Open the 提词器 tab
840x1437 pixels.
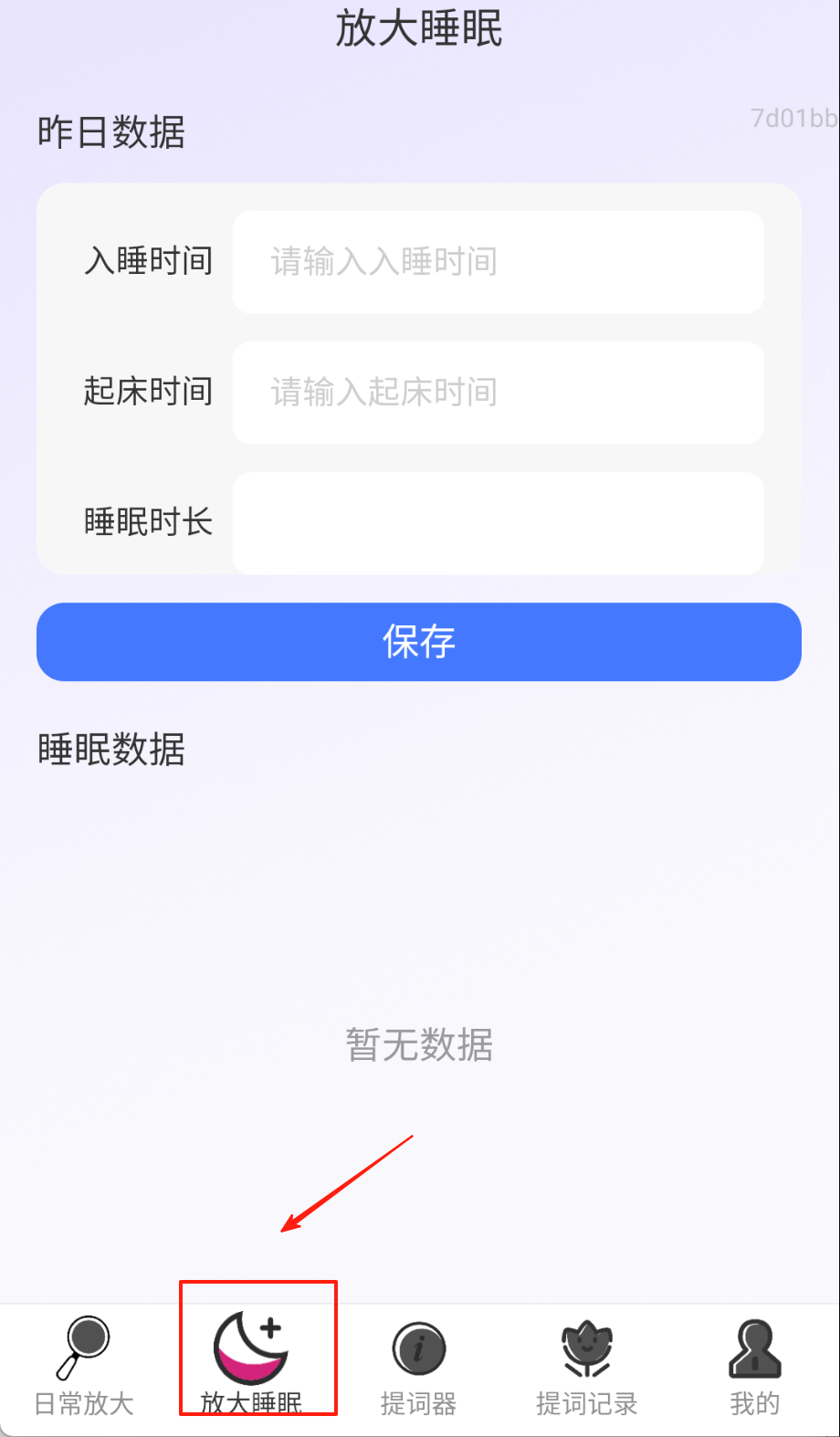click(419, 1367)
